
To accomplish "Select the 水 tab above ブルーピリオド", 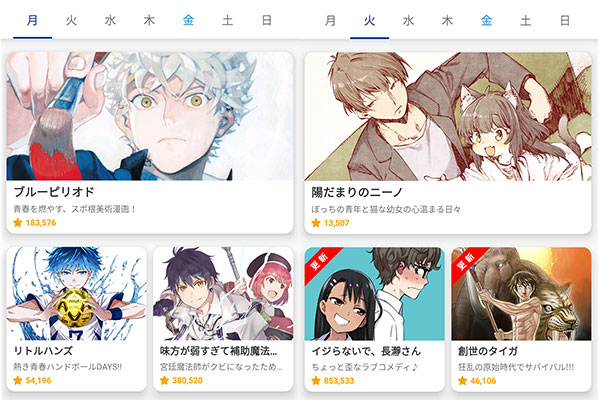I will pos(110,20).
